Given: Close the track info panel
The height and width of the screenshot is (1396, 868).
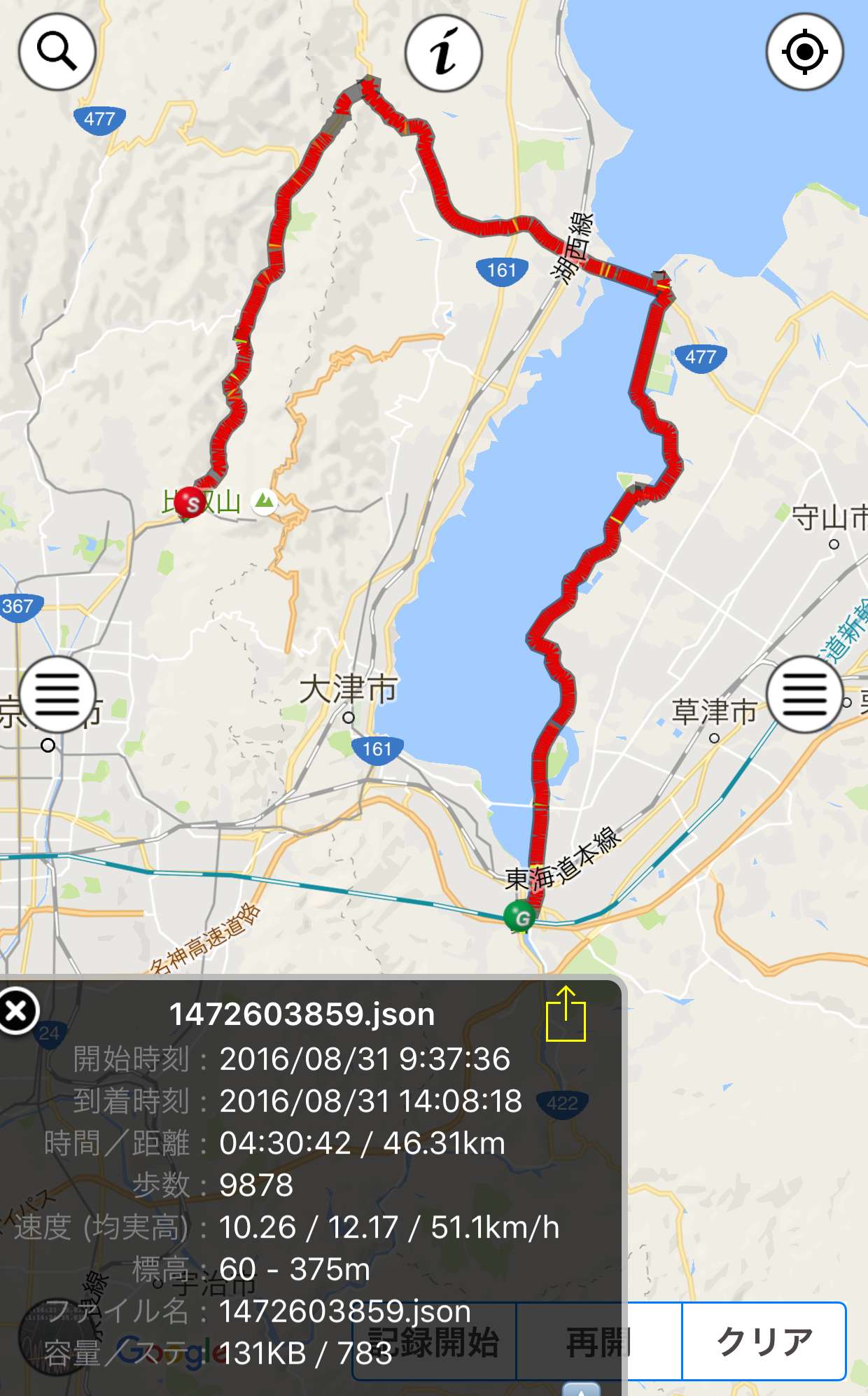Looking at the screenshot, I should [x=18, y=1011].
